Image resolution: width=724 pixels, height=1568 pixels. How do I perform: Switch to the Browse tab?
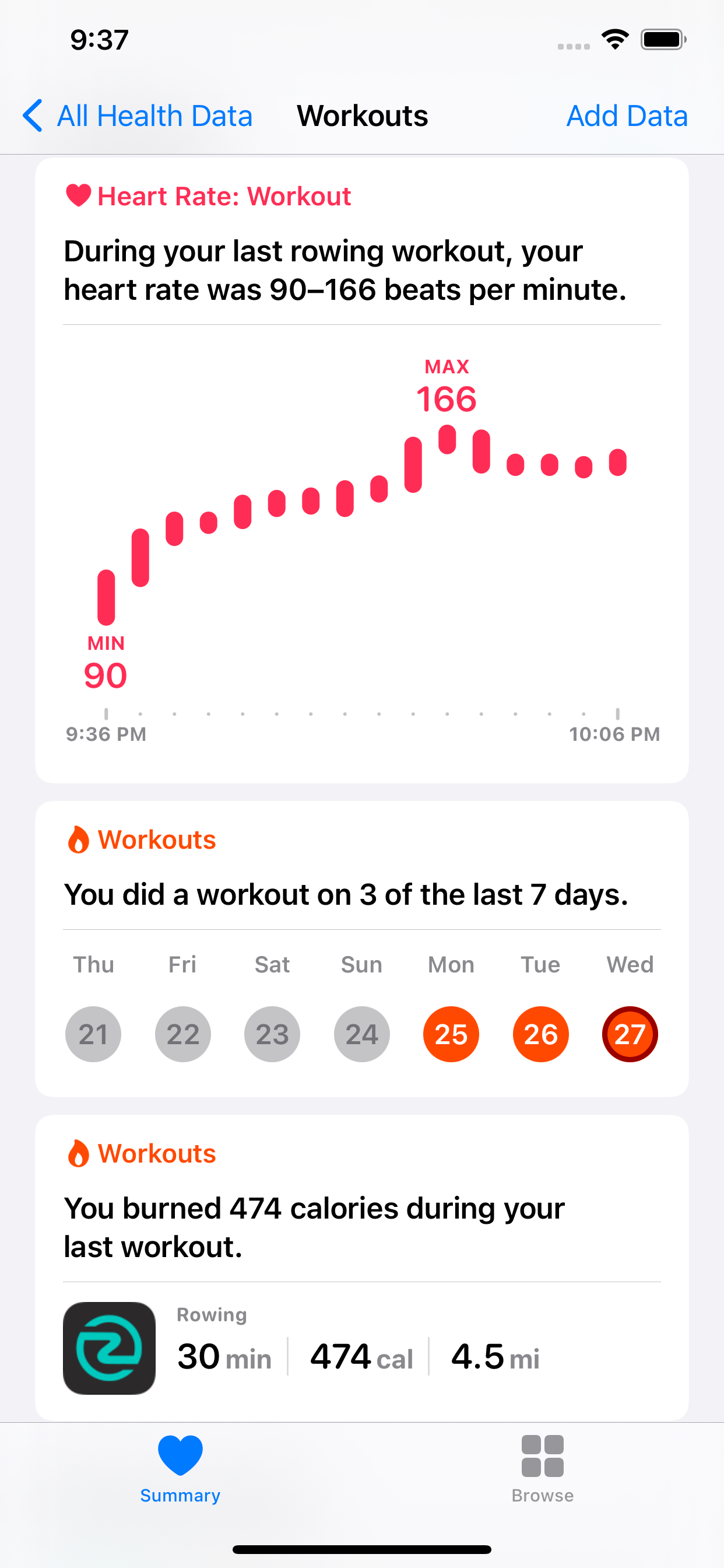[x=542, y=1468]
